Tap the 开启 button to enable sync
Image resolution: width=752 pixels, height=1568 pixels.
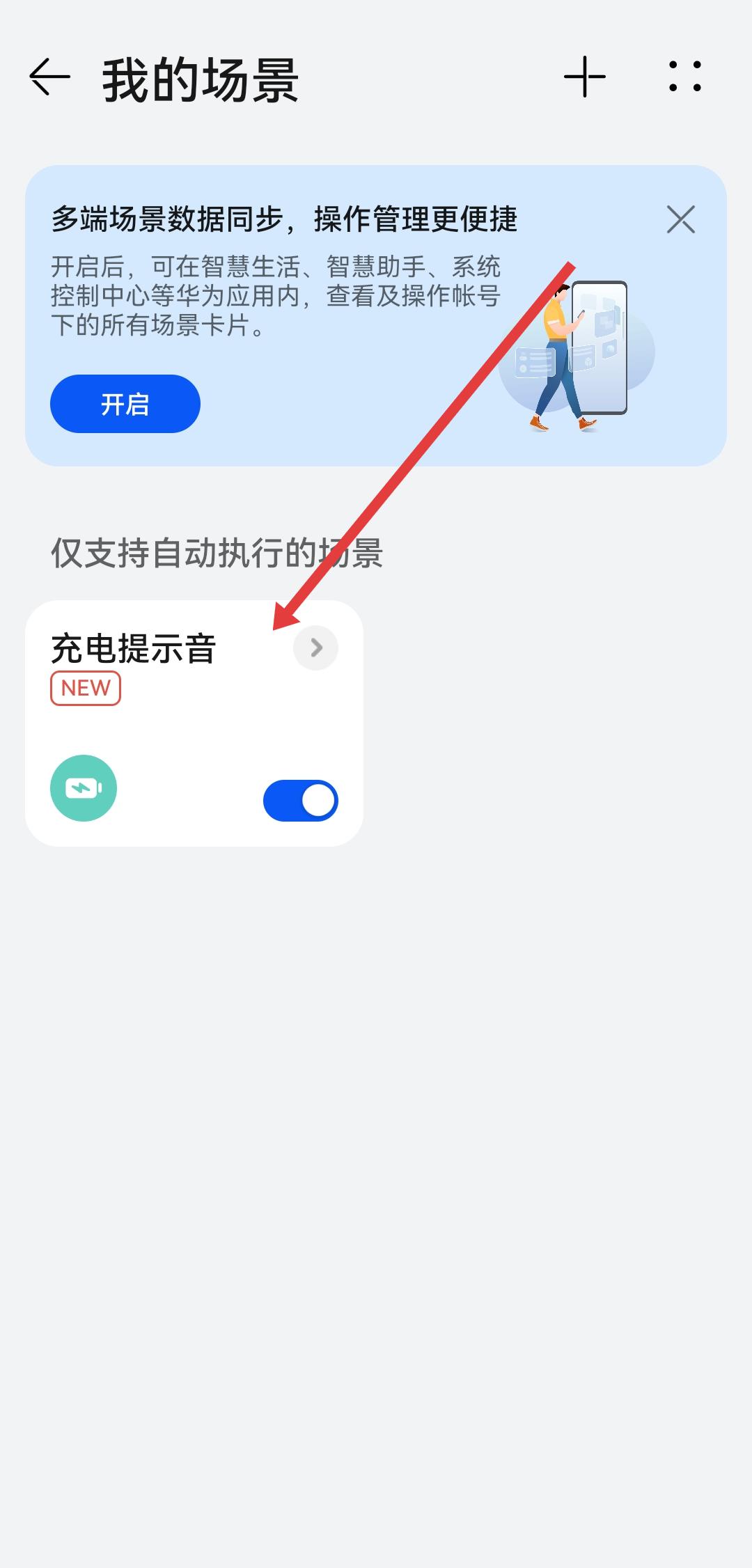click(125, 404)
